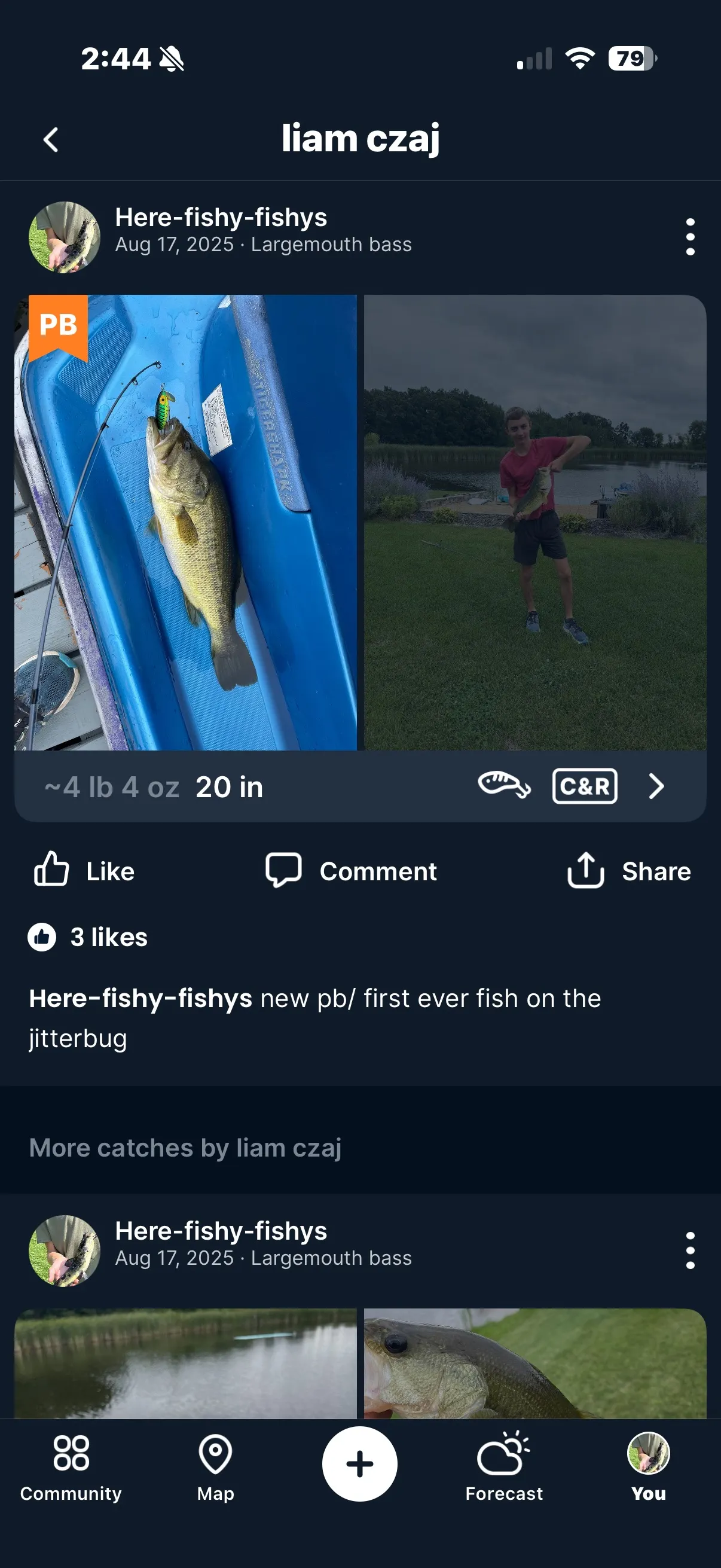Open the bass close-up photo in second catch
The height and width of the screenshot is (1568, 721).
tap(534, 1363)
